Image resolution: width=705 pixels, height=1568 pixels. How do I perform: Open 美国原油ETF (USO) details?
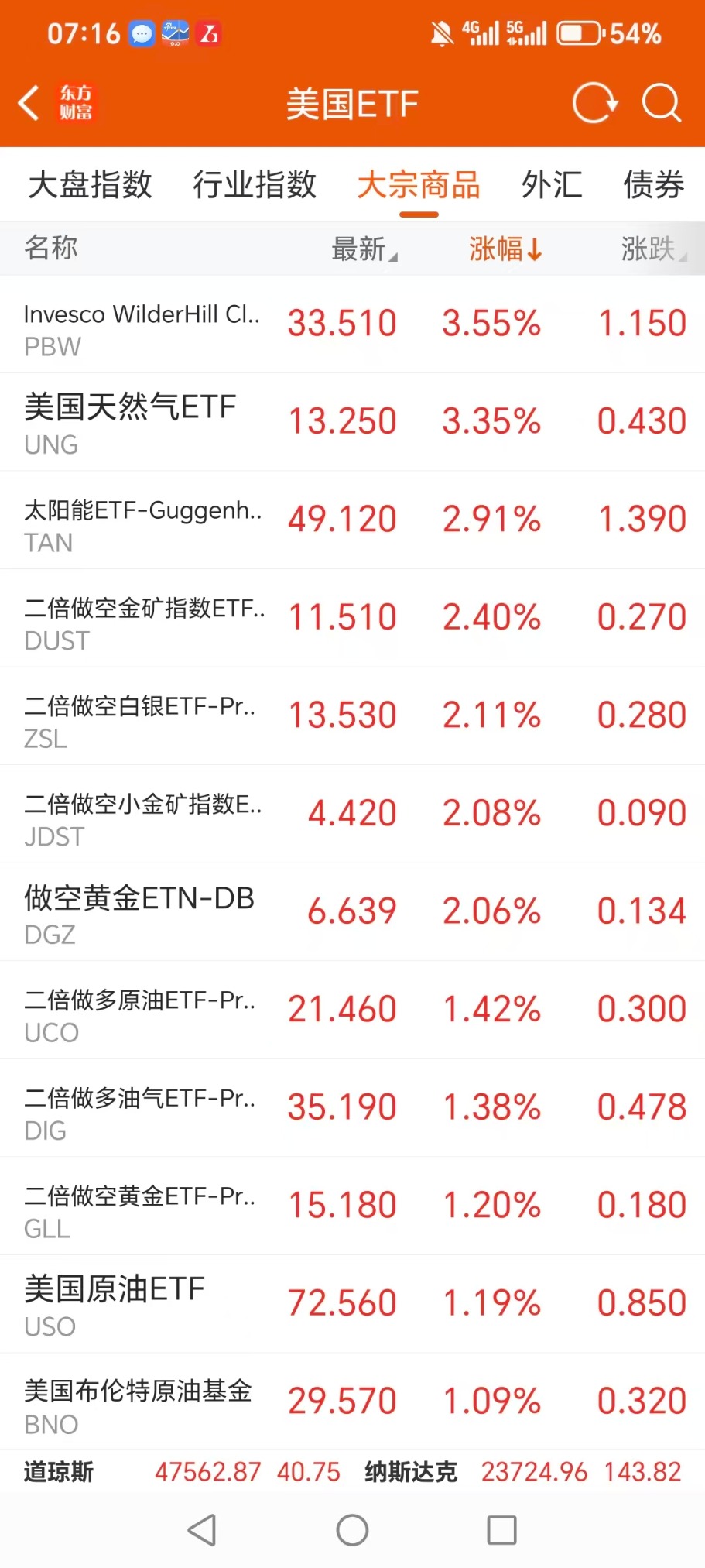pyautogui.click(x=352, y=1304)
